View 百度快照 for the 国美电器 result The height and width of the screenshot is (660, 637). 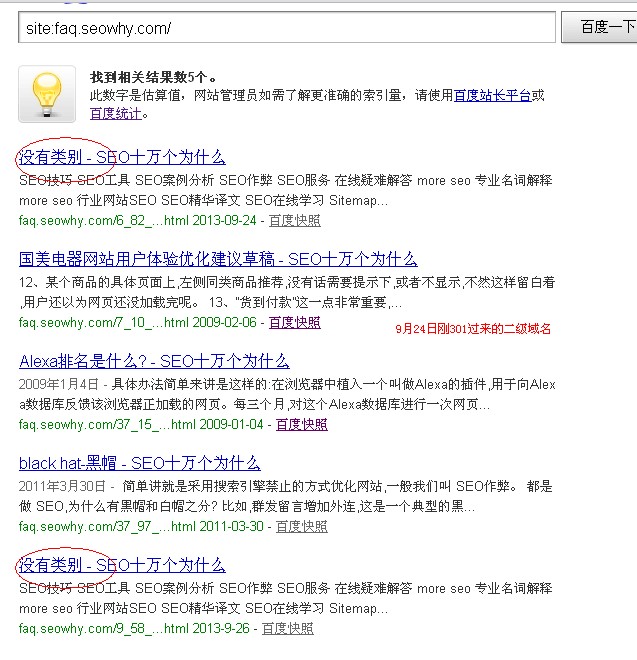tap(295, 323)
